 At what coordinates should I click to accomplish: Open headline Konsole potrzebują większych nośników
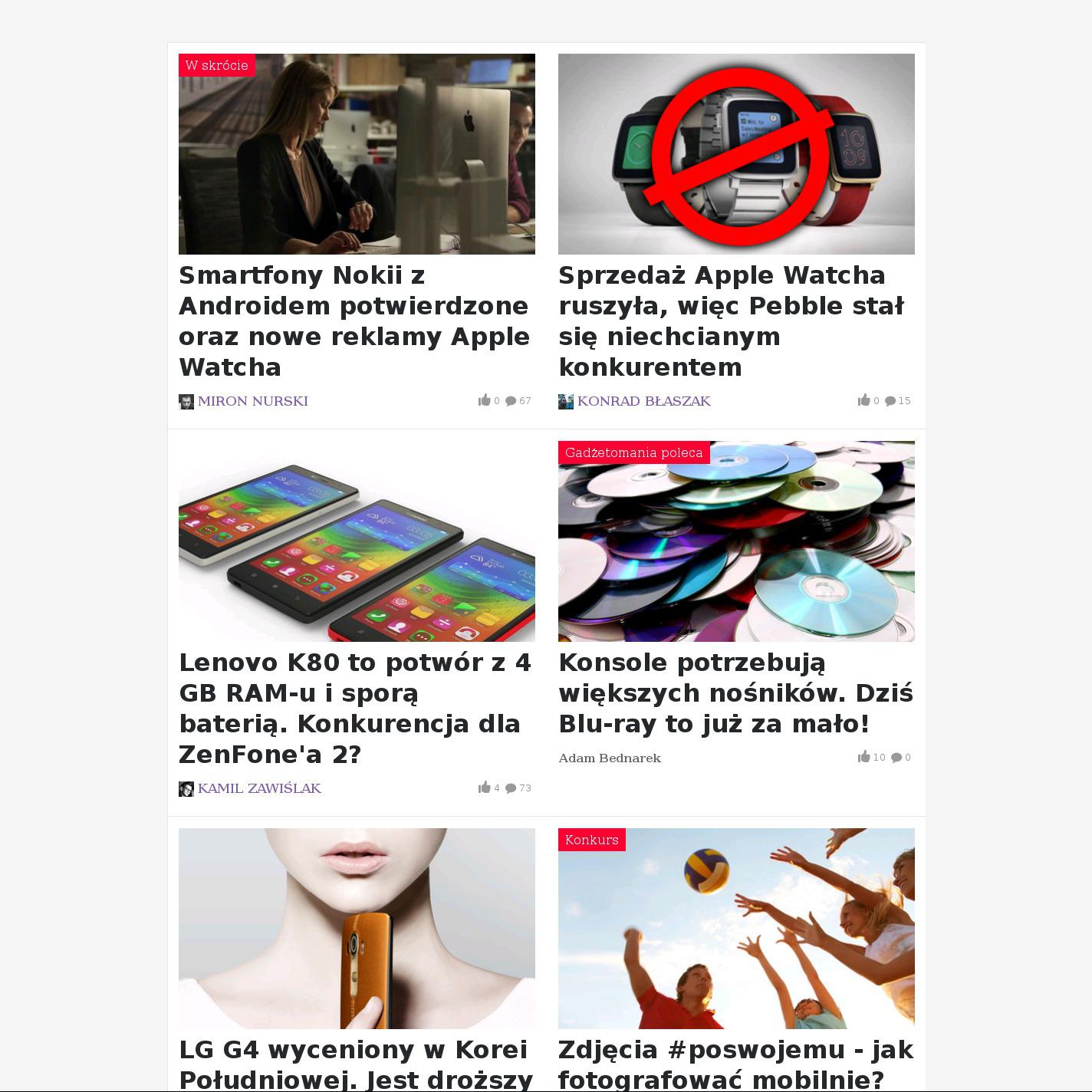tap(735, 693)
